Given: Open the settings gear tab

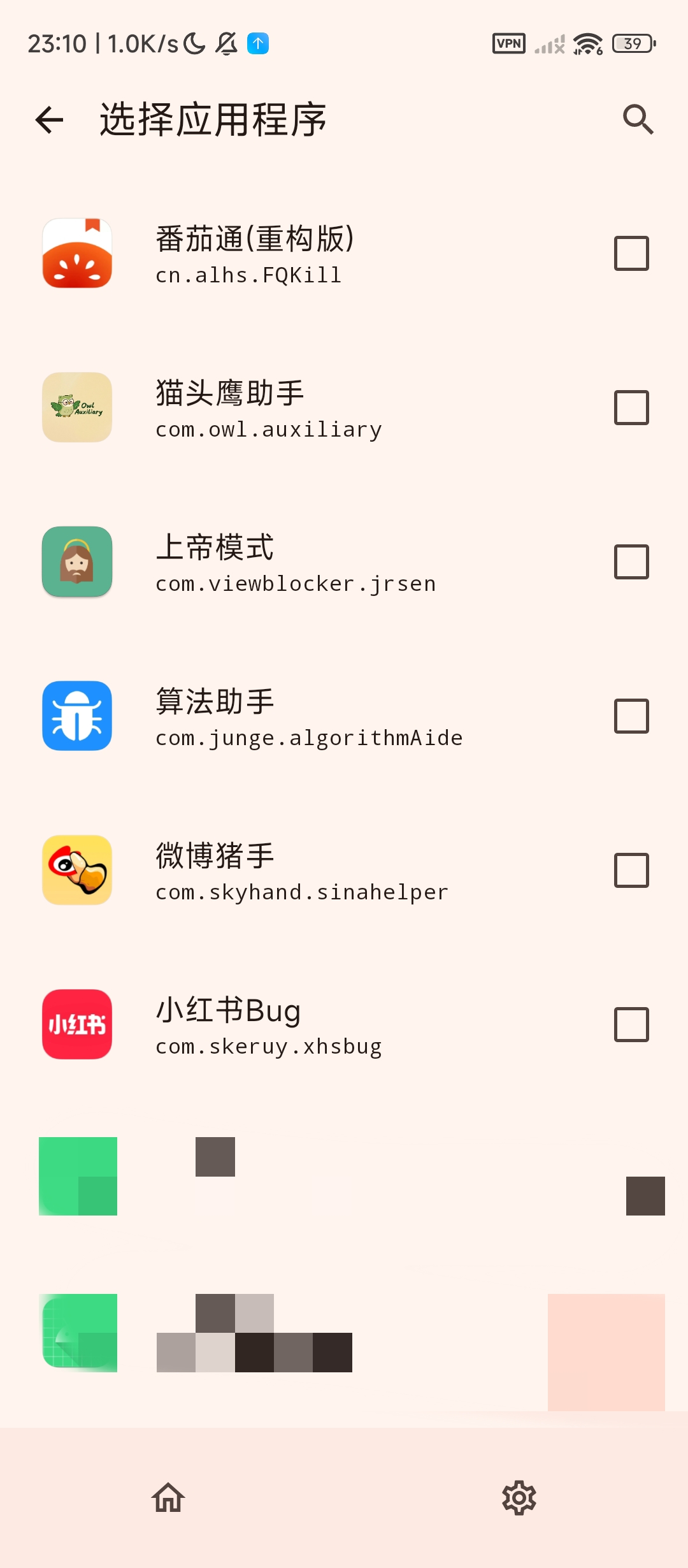Looking at the screenshot, I should pyautogui.click(x=519, y=1498).
